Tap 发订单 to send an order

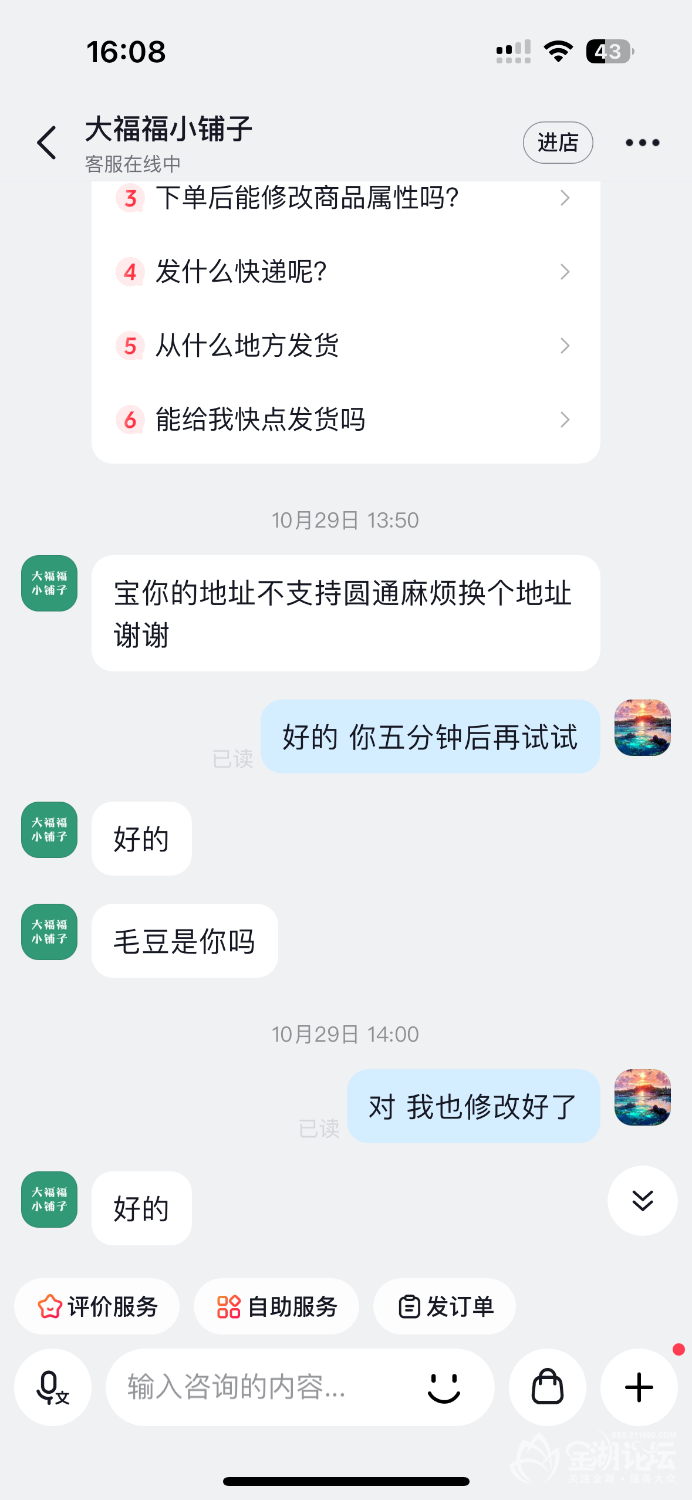[445, 1306]
